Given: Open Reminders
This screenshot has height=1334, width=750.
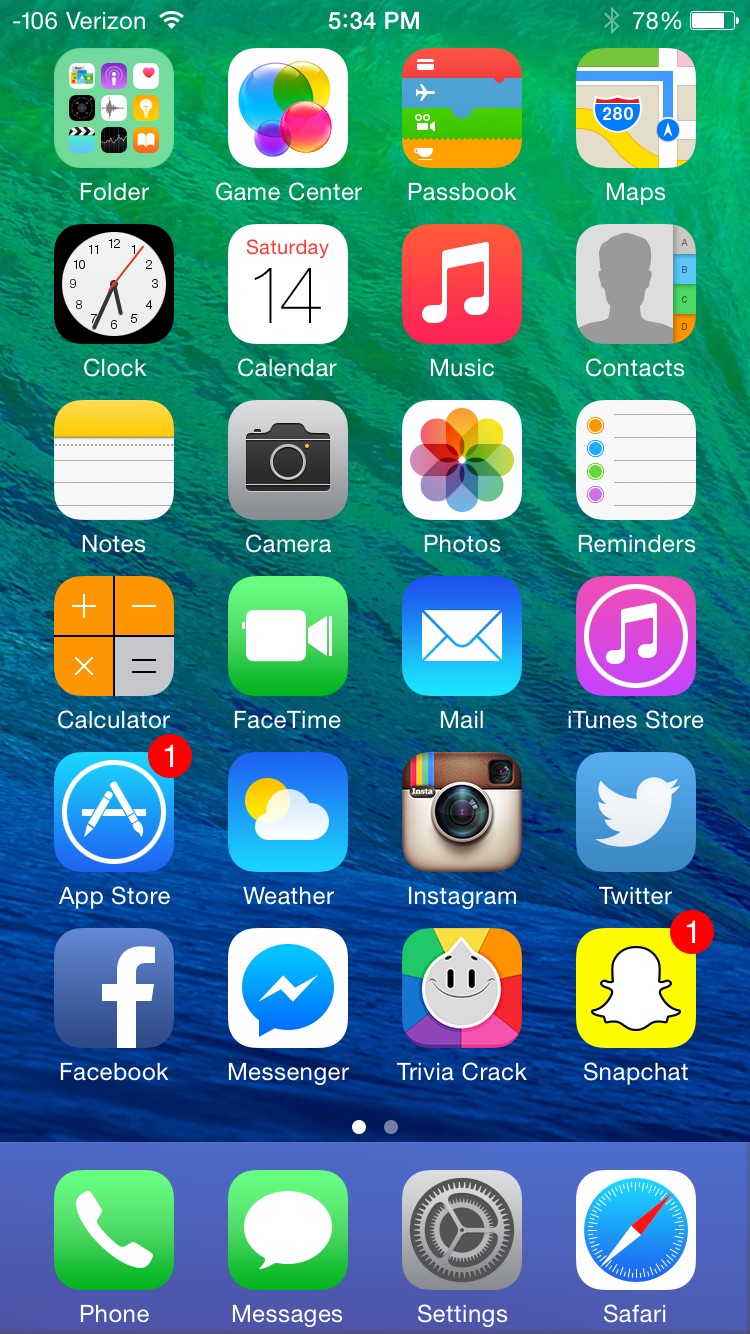Looking at the screenshot, I should pos(636,460).
